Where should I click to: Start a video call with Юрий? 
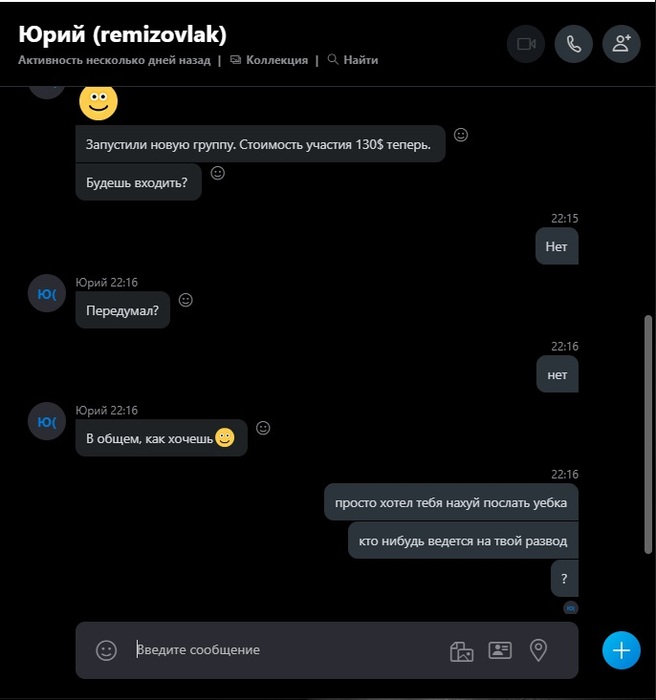pyautogui.click(x=526, y=44)
